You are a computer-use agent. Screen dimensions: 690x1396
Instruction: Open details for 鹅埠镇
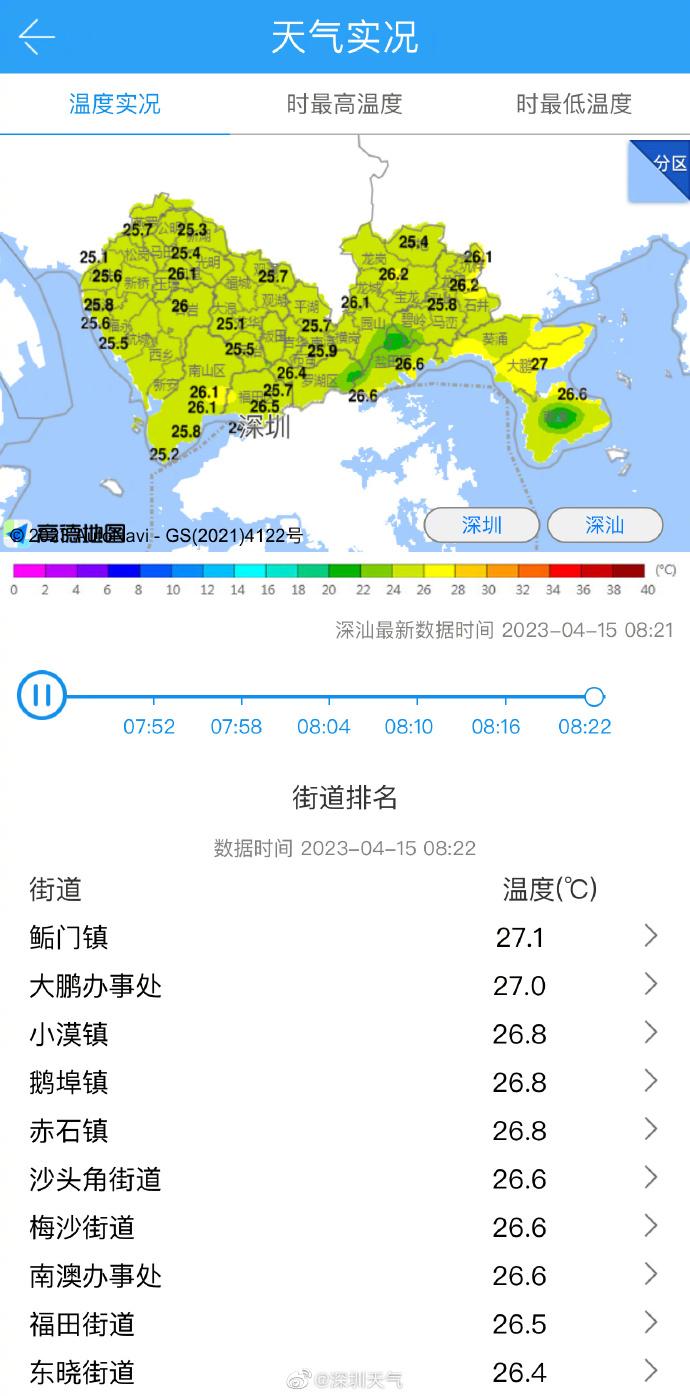[345, 1082]
